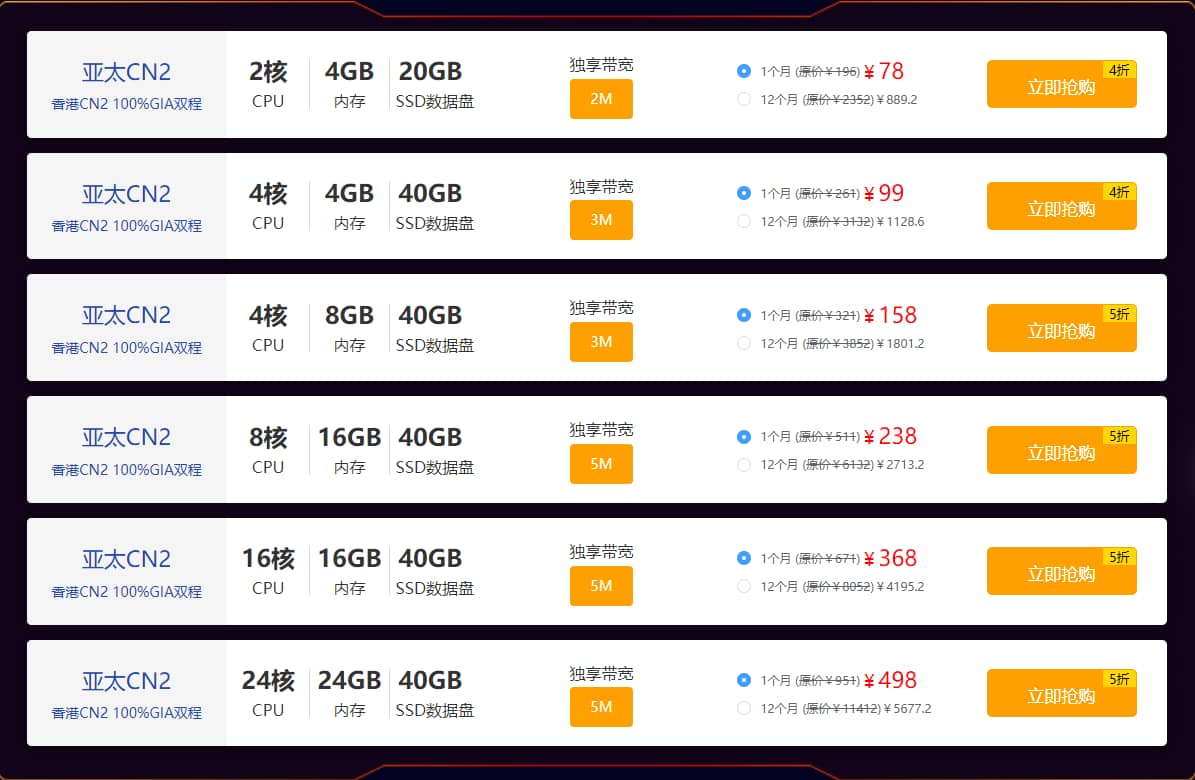This screenshot has width=1195, height=780.
Task: Purchase the ¥498 24核 24GB plan
Action: 1061,695
